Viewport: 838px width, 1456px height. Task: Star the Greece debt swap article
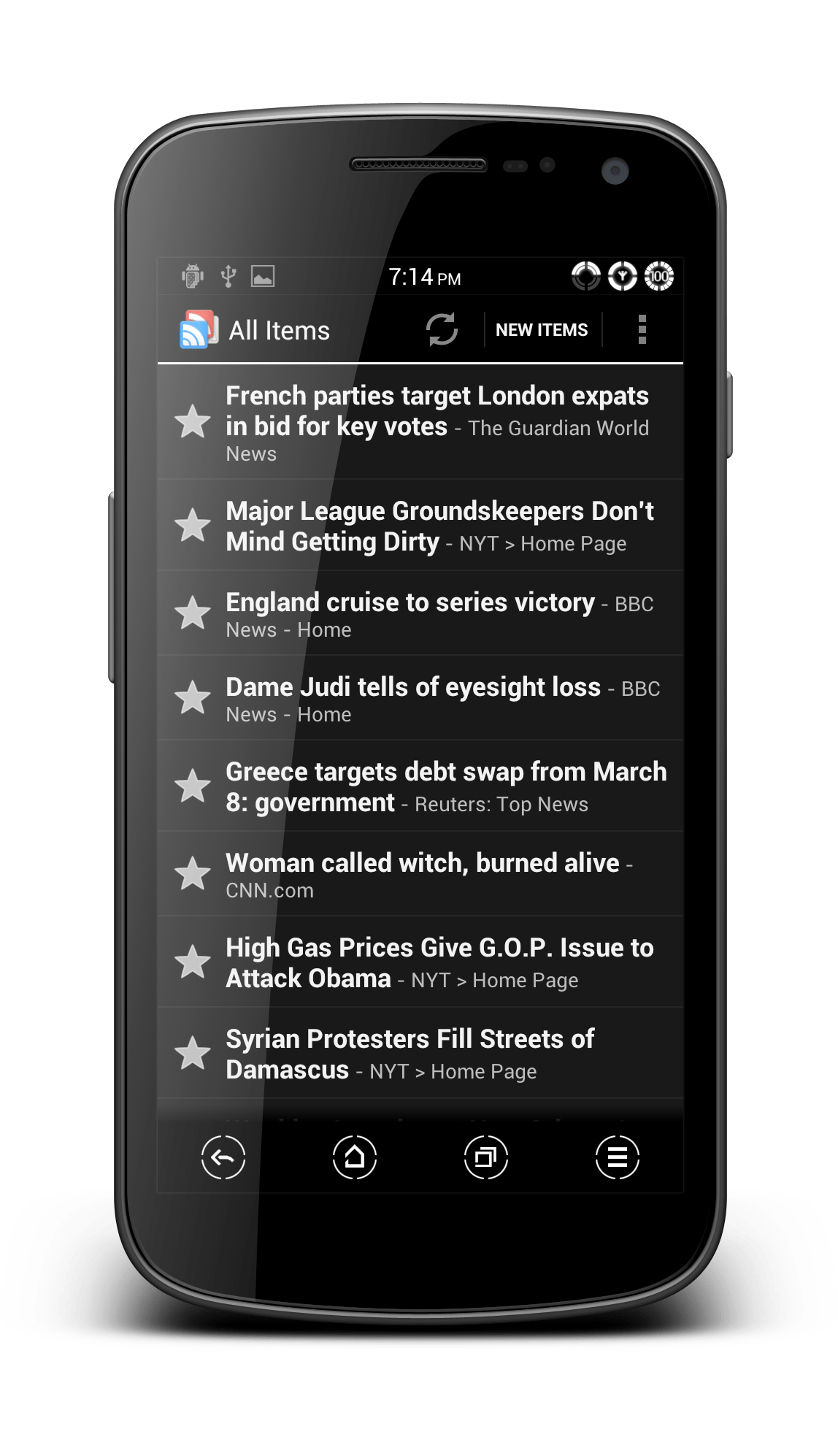(x=193, y=786)
